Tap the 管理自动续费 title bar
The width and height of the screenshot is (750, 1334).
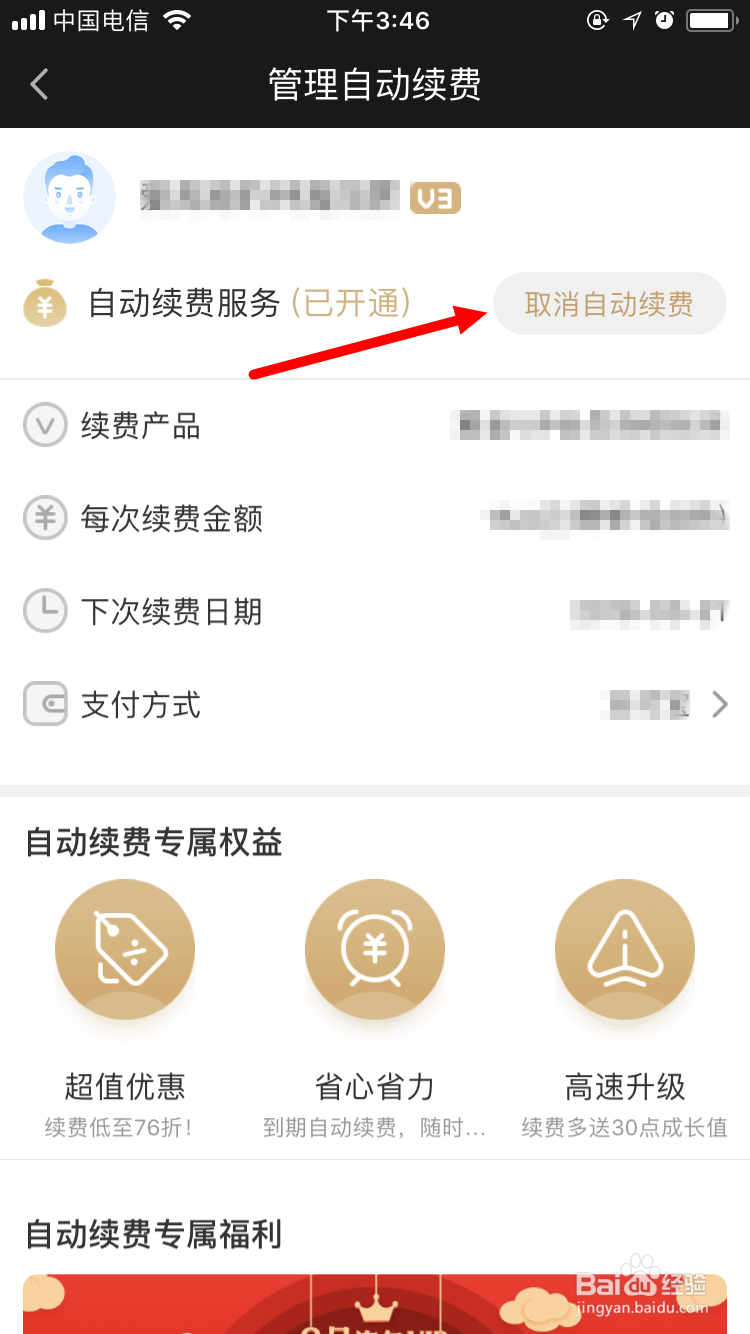point(374,84)
